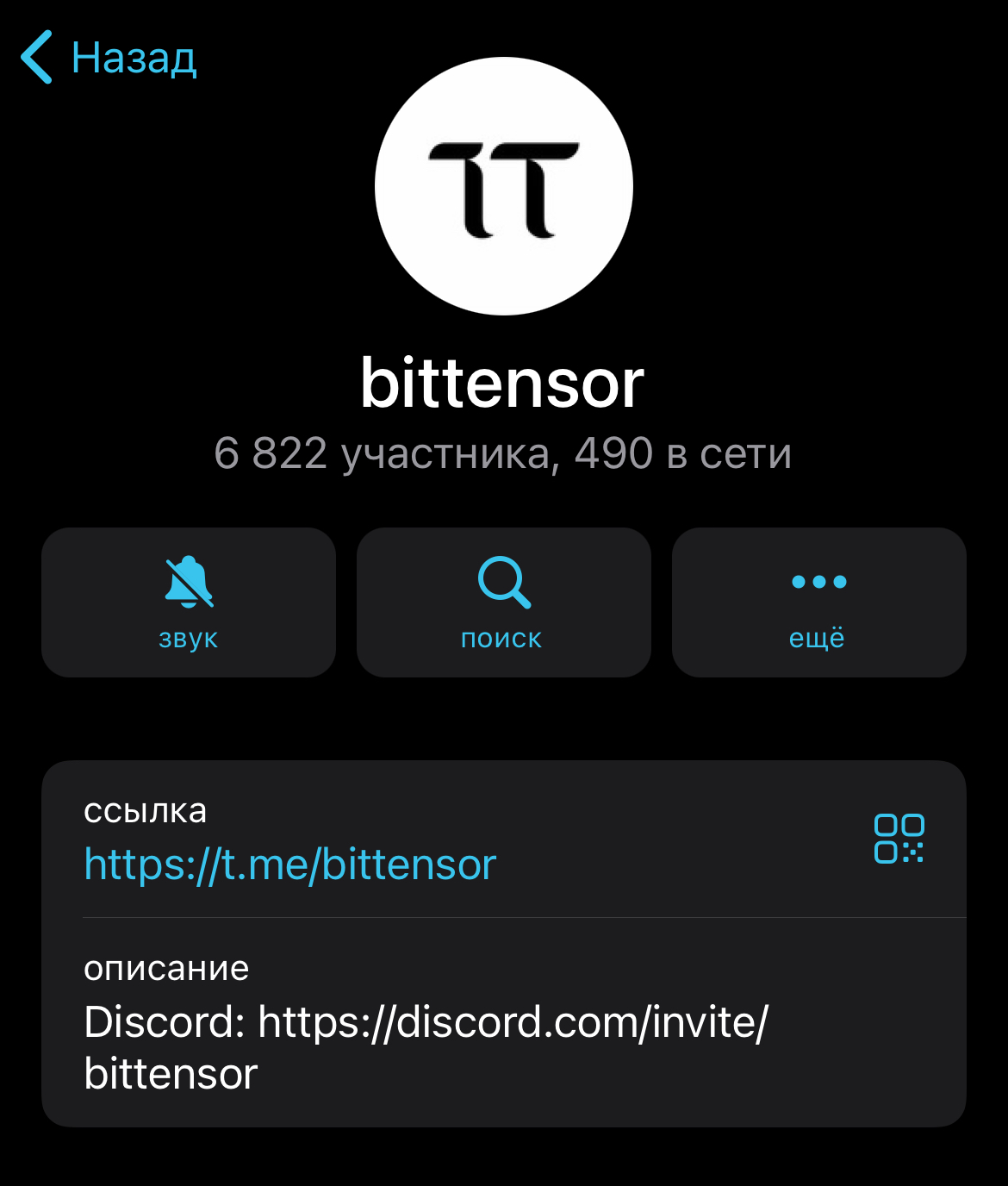Screen dimensions: 1008x1186
Task: Open more options with the ещё button
Action: (818, 602)
